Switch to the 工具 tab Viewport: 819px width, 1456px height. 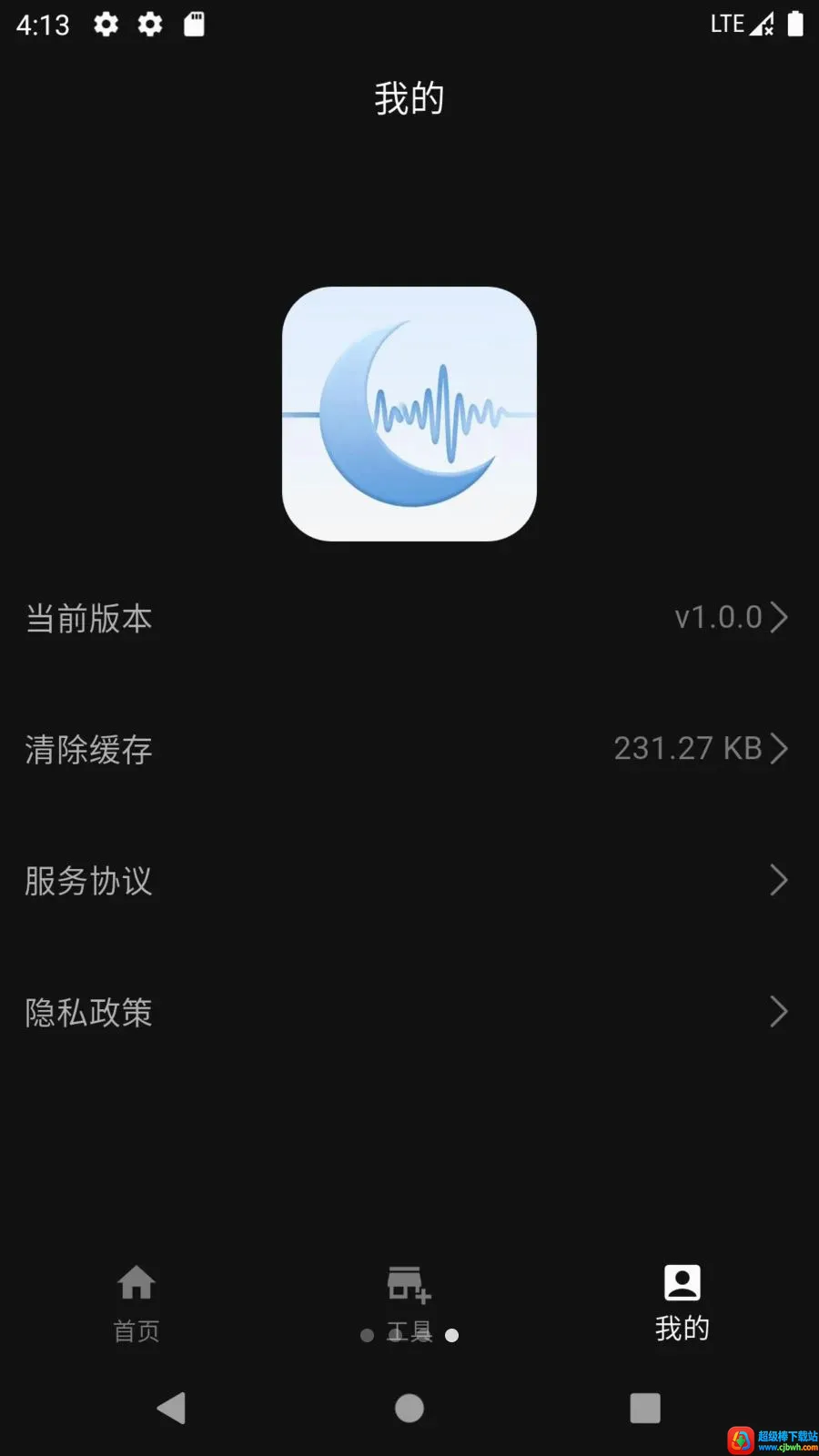coord(409,1303)
